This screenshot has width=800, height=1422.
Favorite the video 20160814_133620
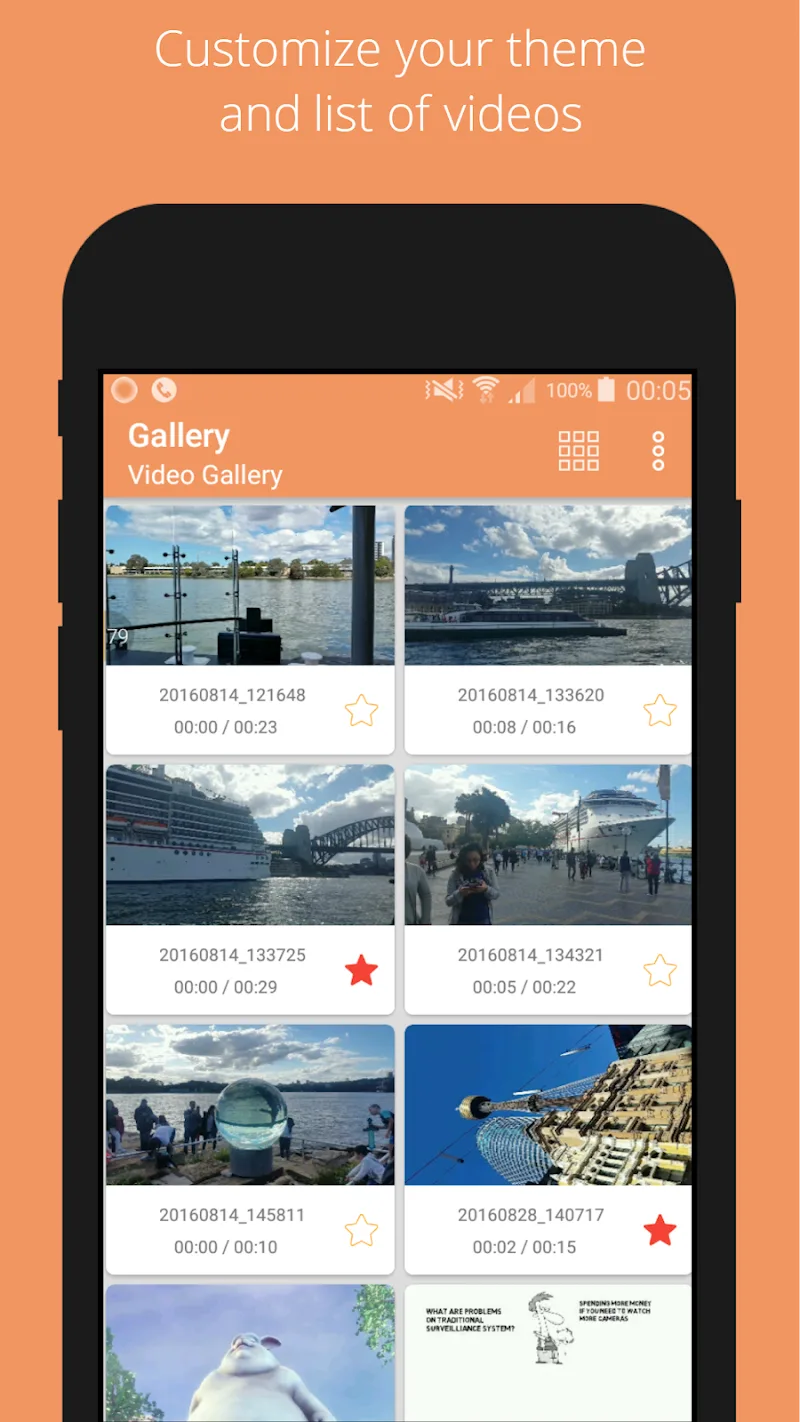click(660, 710)
